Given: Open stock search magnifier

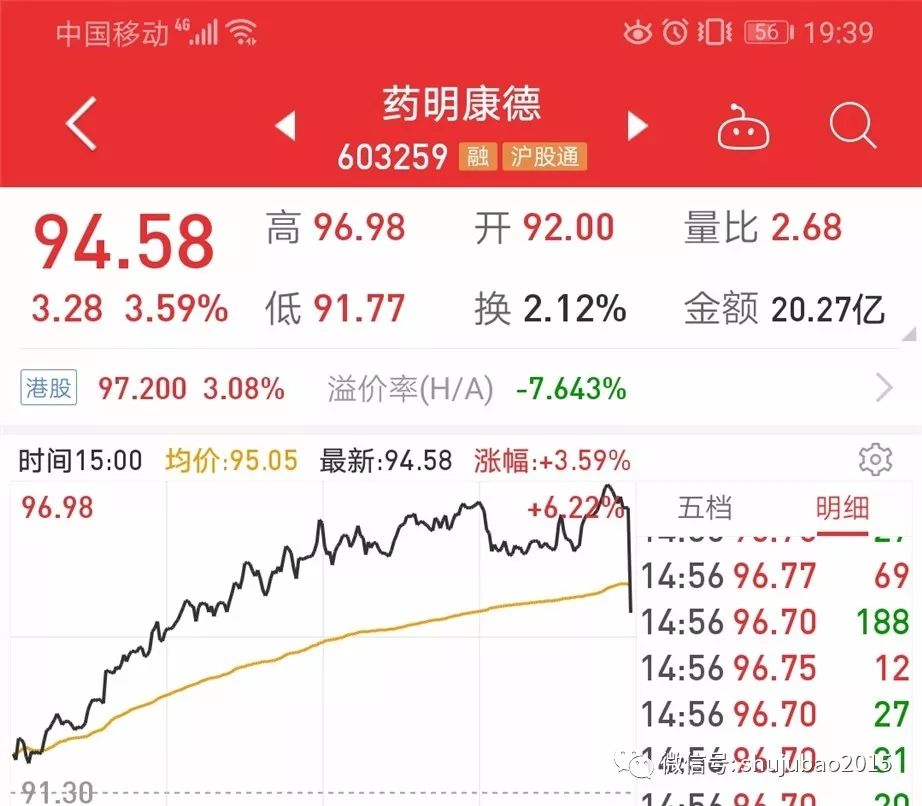Looking at the screenshot, I should pos(852,127).
